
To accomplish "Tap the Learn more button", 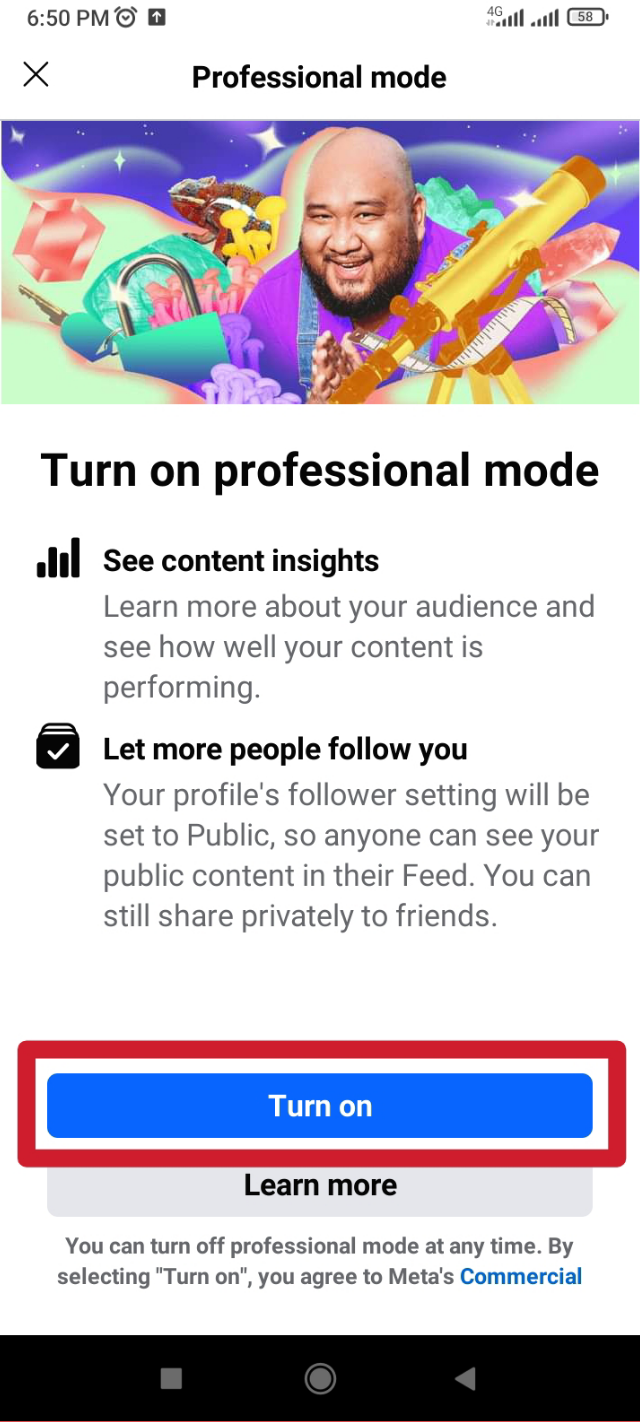I will 320,1187.
